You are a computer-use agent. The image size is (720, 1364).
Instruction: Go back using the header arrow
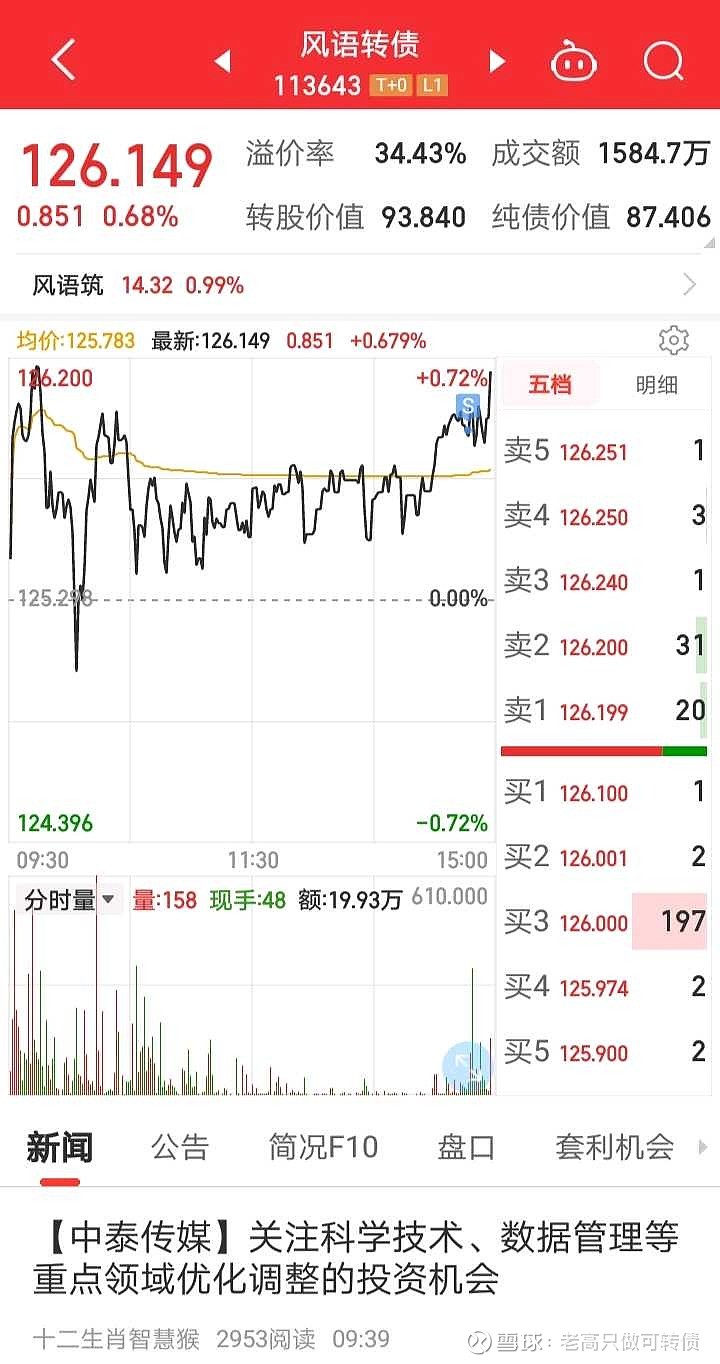(63, 60)
